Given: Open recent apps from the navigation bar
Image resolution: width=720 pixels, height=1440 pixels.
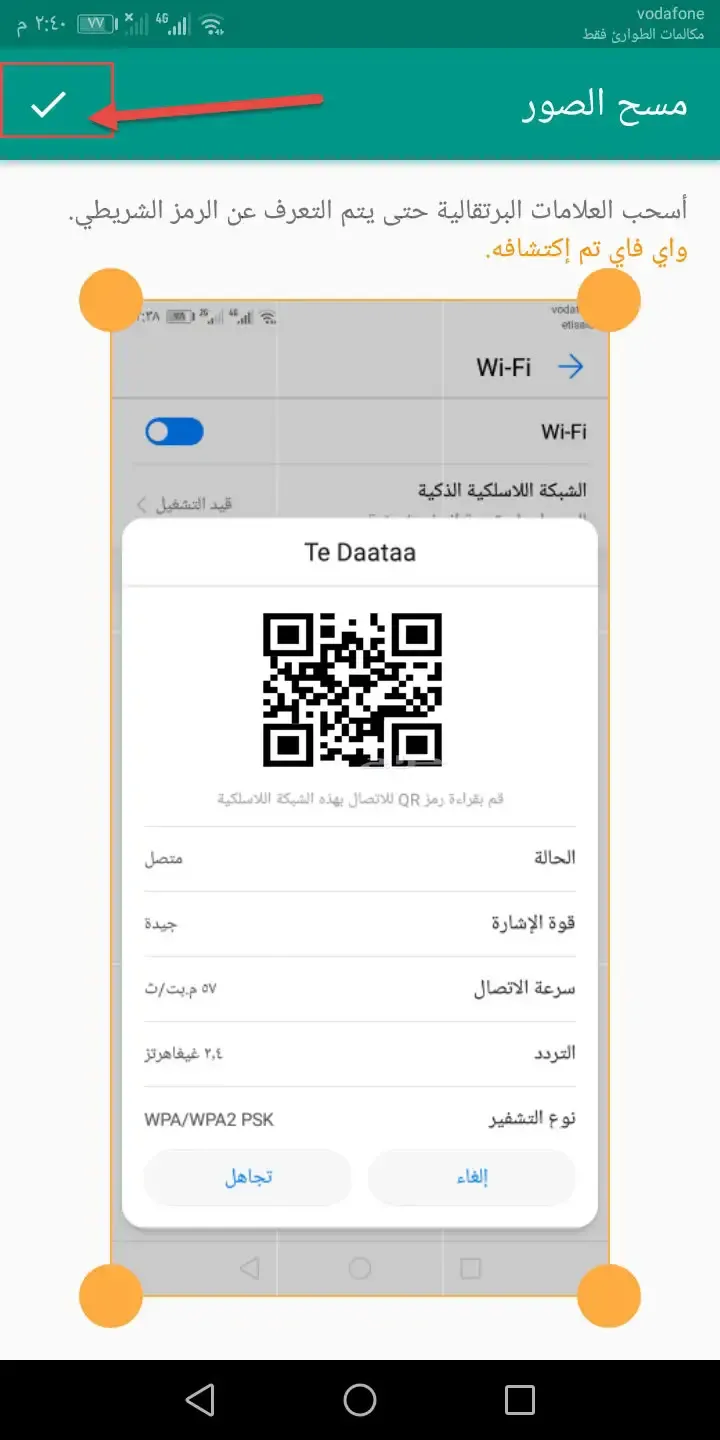Looking at the screenshot, I should [520, 1399].
